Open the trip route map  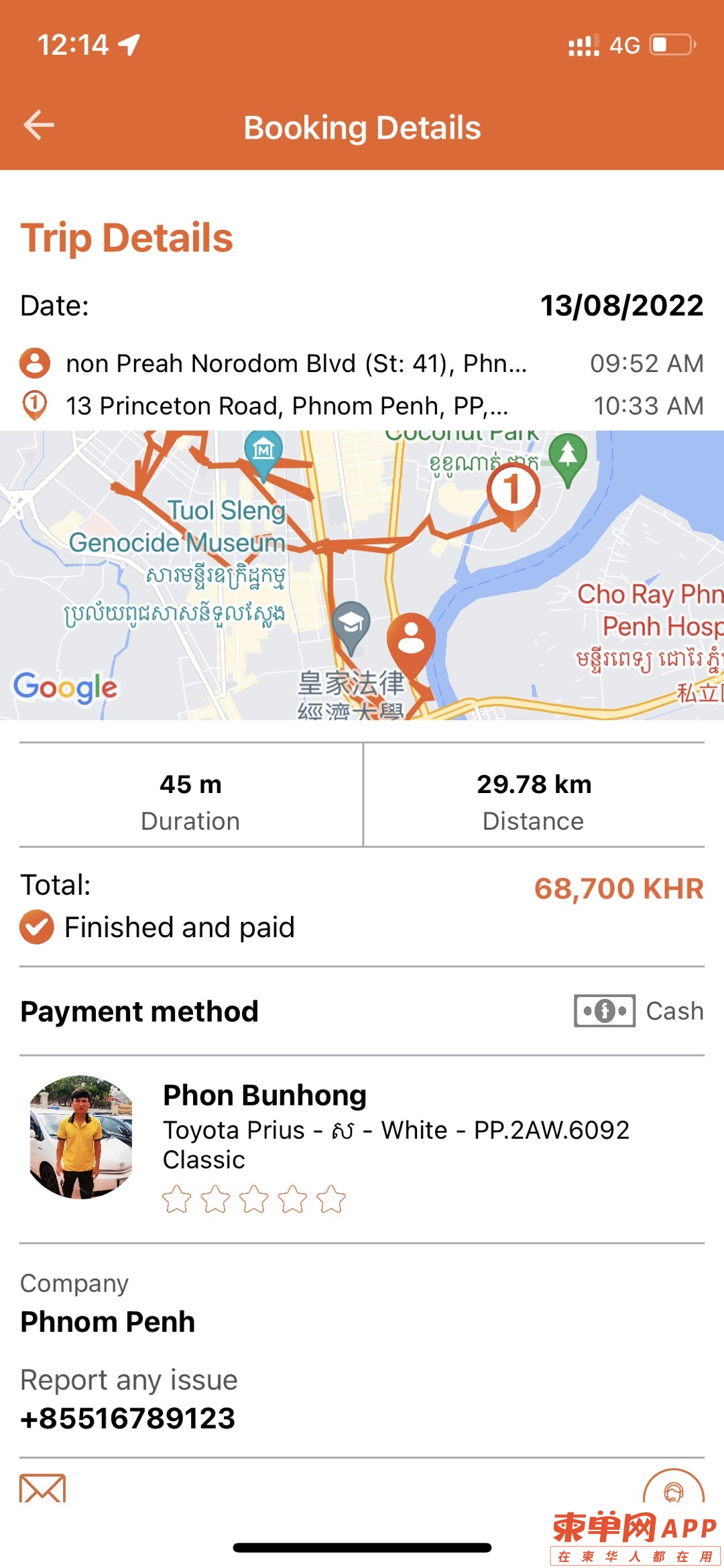pos(362,575)
